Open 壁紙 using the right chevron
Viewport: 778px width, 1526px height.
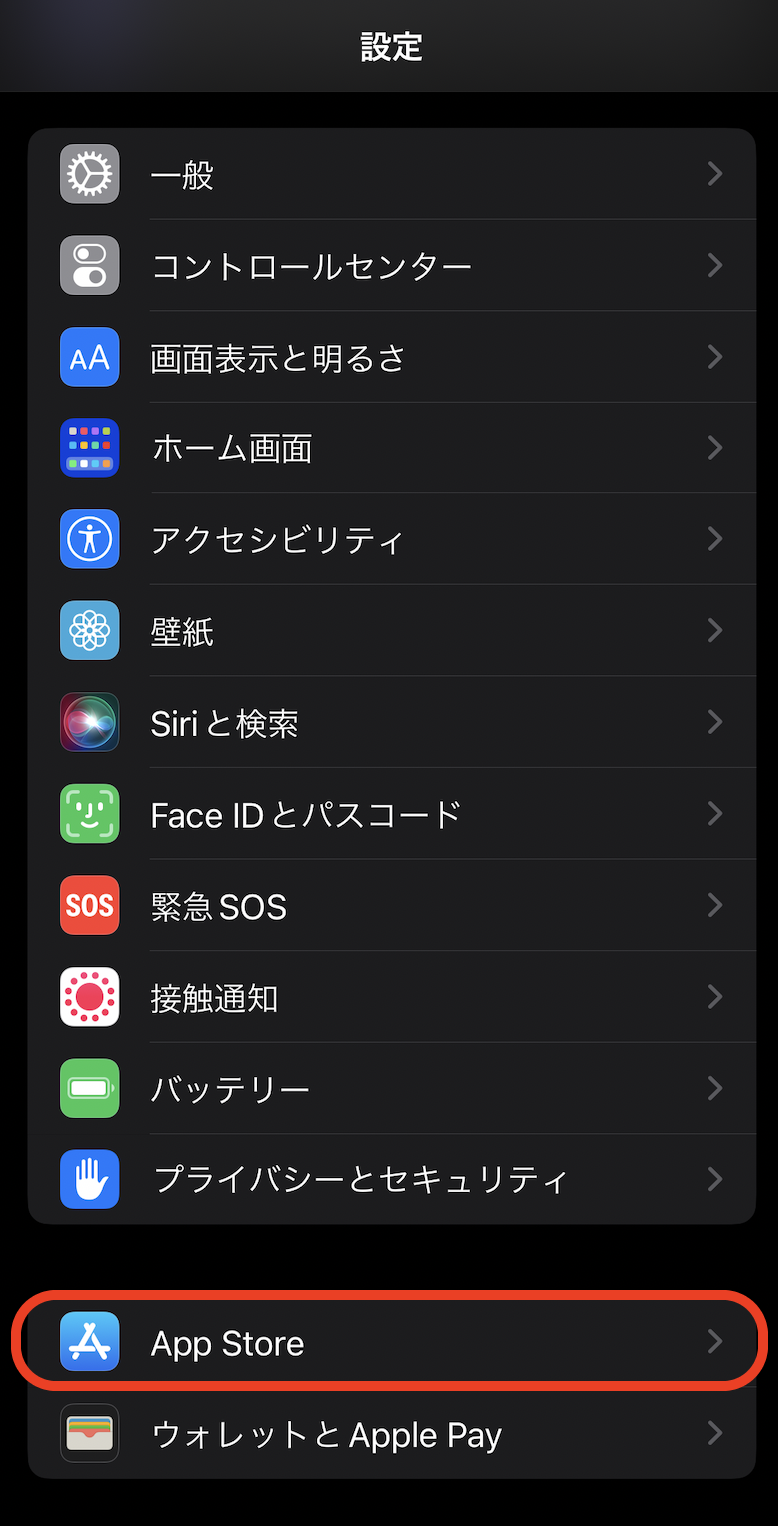pyautogui.click(x=714, y=631)
